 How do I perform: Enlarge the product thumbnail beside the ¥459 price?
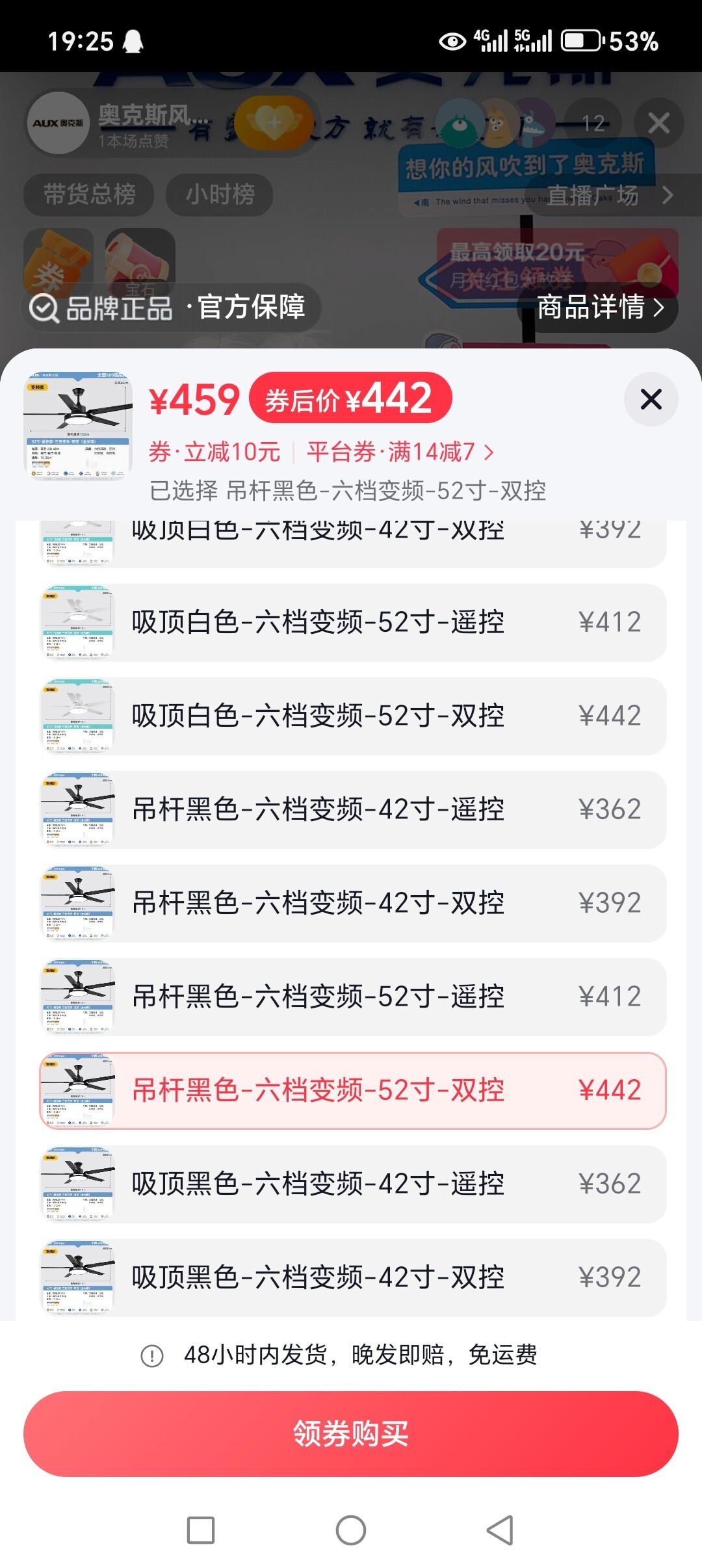click(x=78, y=426)
